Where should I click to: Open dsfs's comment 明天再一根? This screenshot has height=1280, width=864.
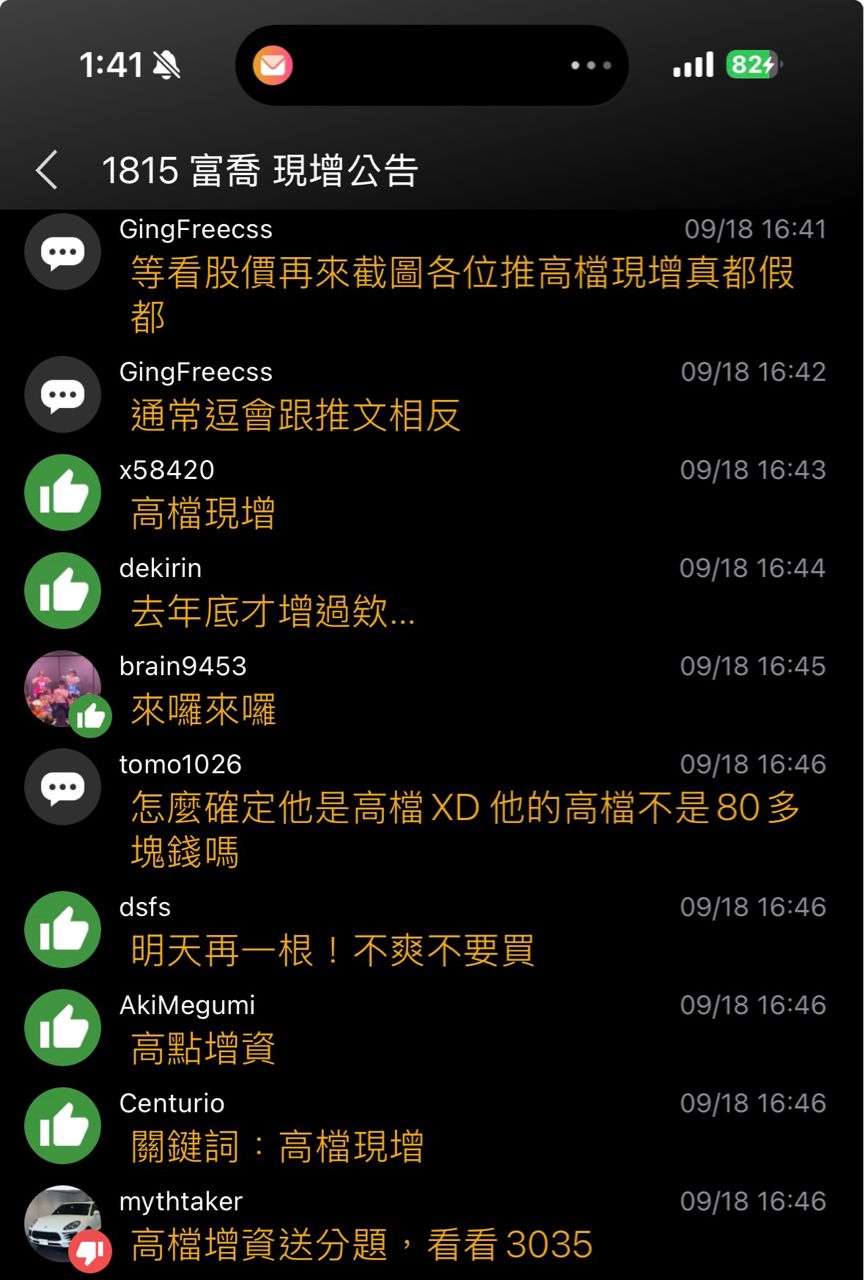pos(332,950)
